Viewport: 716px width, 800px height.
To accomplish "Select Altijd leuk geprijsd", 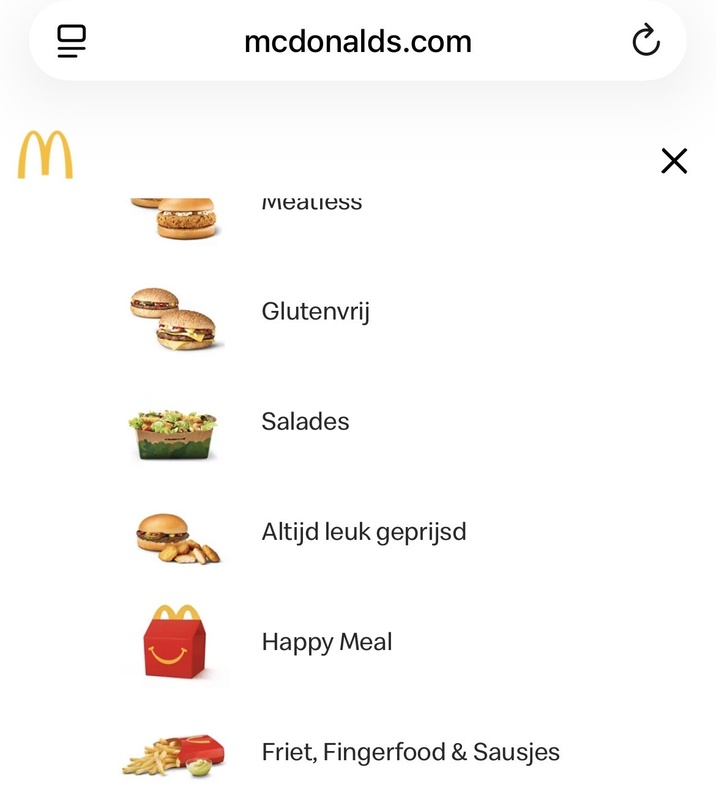I will click(363, 532).
